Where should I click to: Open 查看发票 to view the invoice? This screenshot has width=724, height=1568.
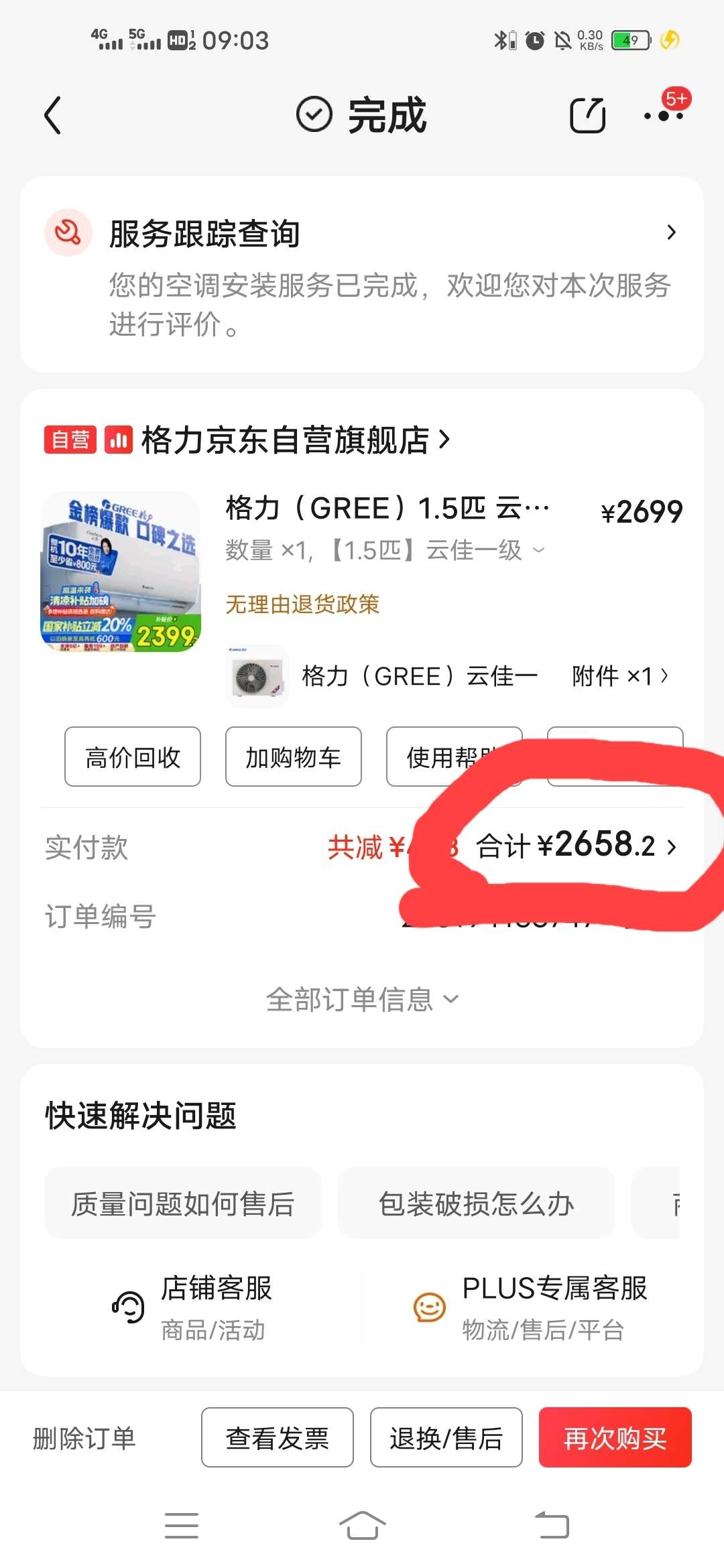point(278,1438)
